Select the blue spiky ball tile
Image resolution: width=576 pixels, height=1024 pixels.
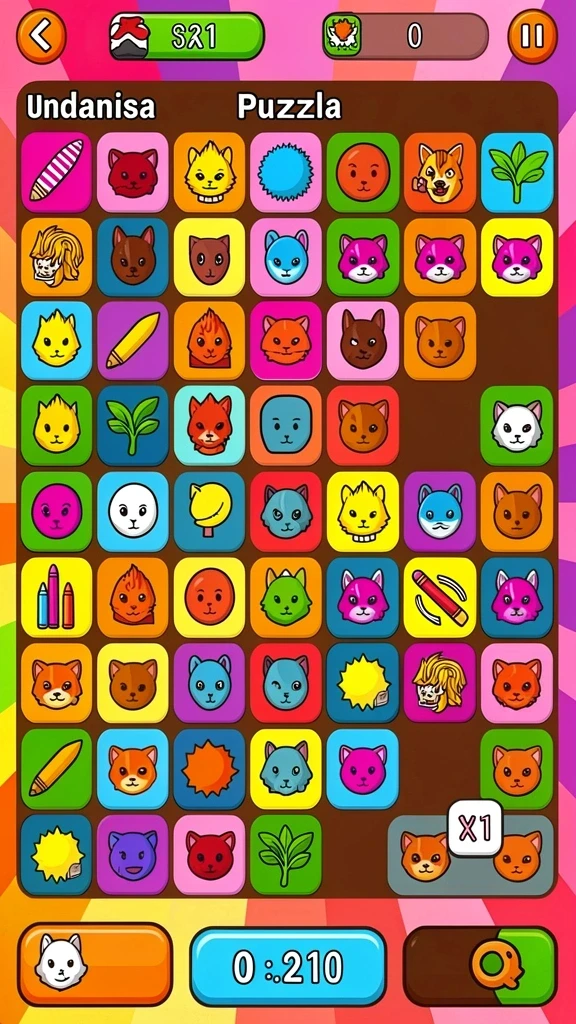tap(285, 172)
